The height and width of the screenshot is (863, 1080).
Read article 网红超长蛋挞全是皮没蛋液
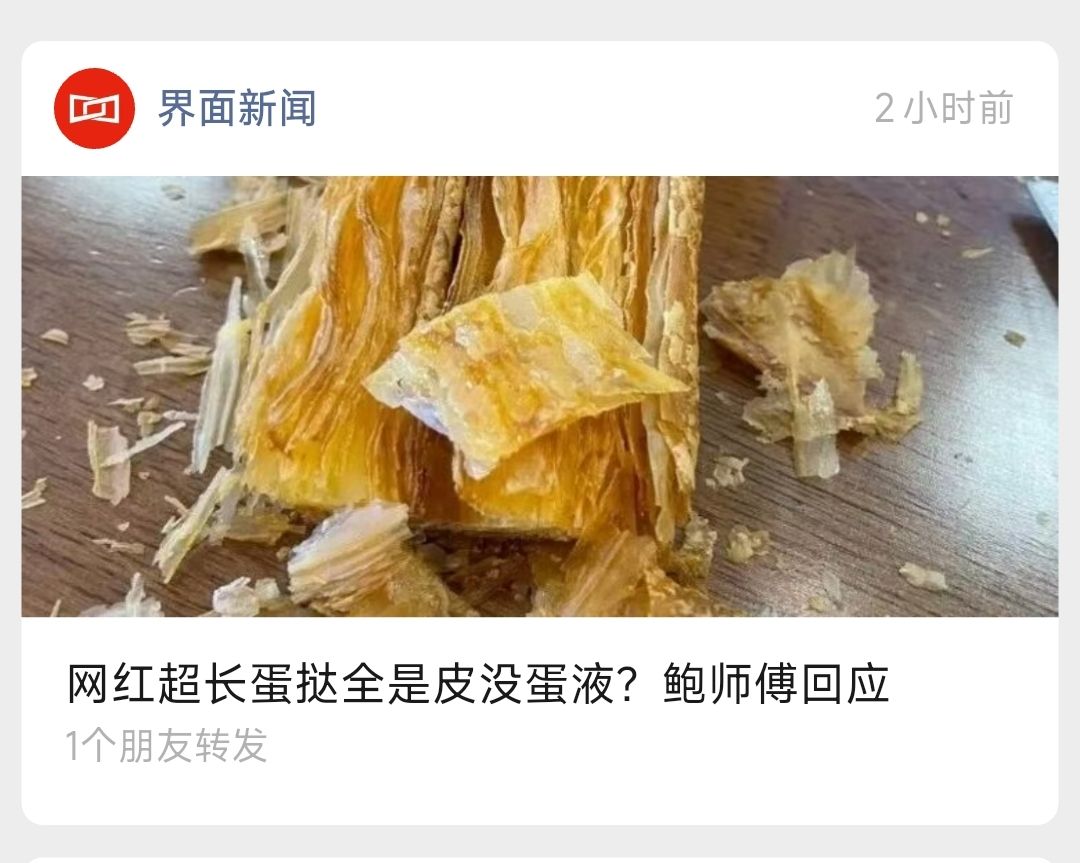(x=478, y=683)
